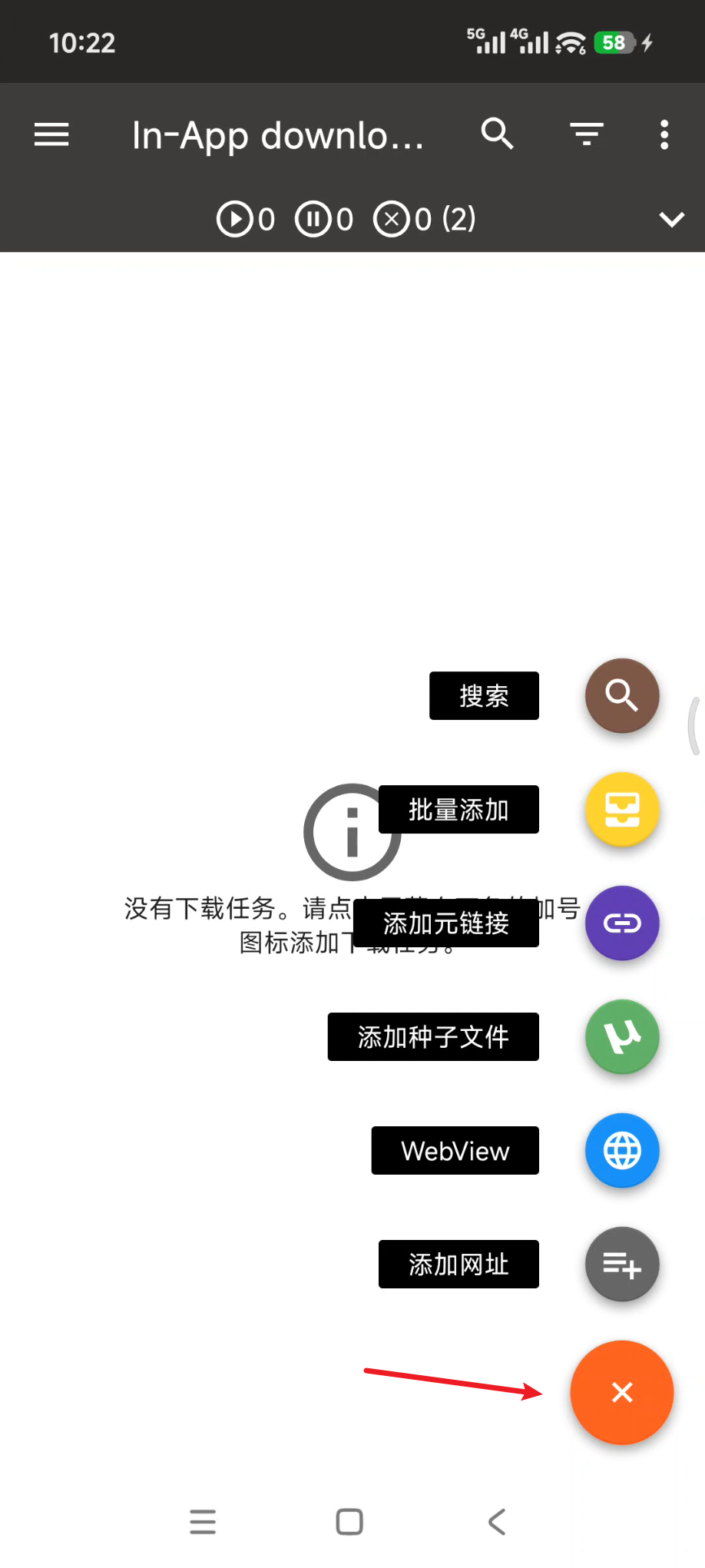Open the hamburger drawer menu
This screenshot has height=1568, width=705.
[51, 134]
